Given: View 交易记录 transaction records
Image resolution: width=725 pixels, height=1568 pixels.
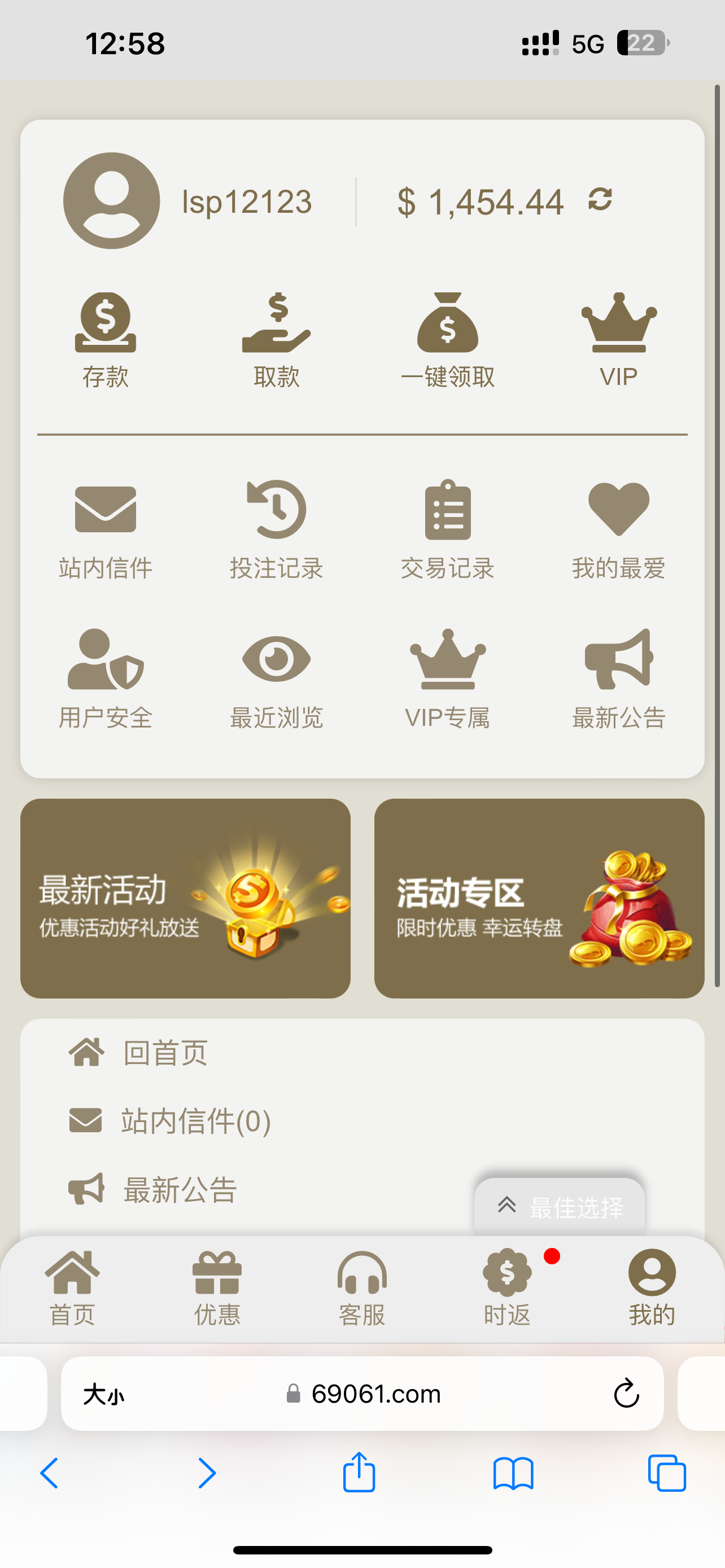Looking at the screenshot, I should [447, 528].
